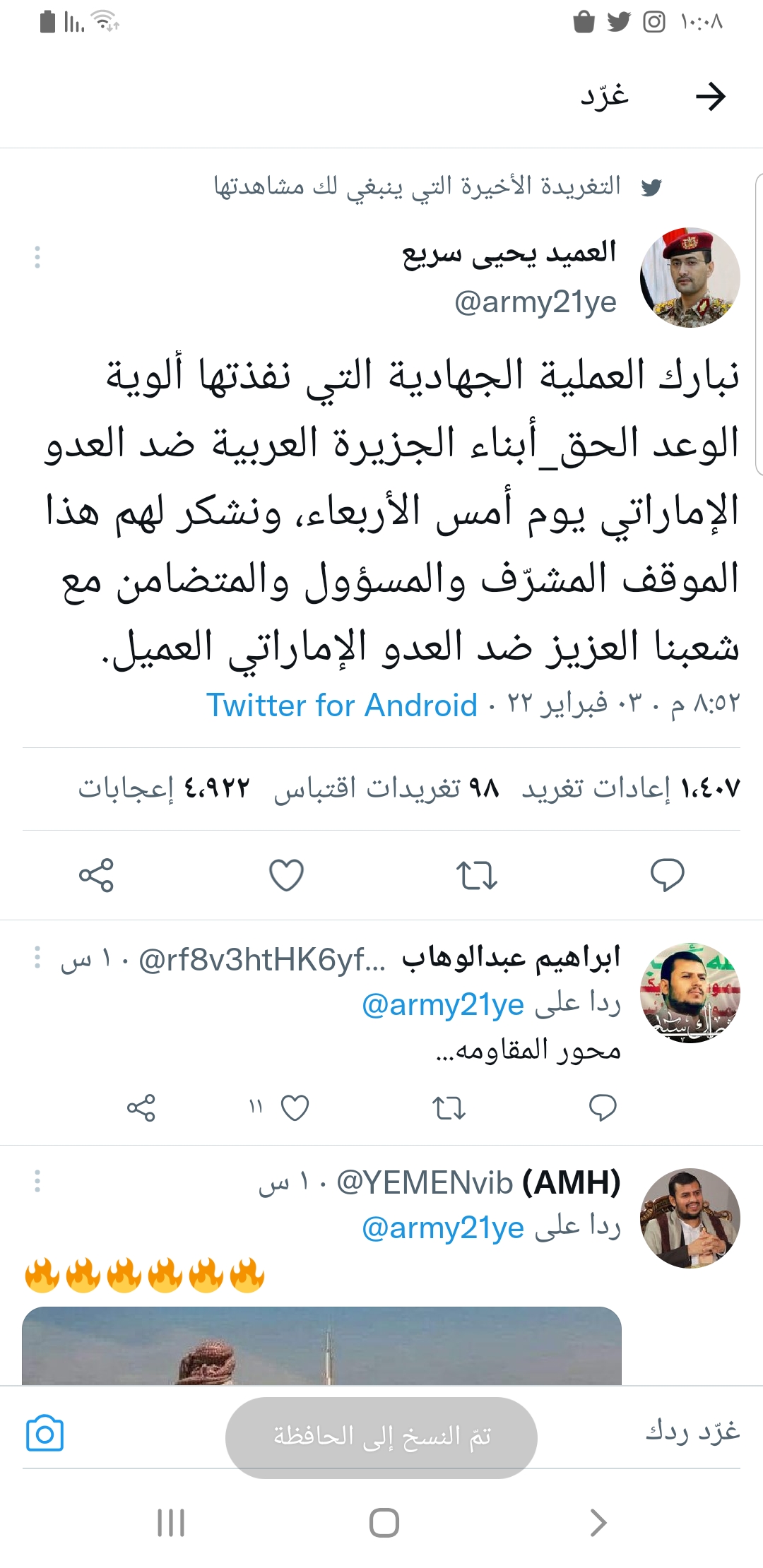Open @army21ye mention in the AMH reply
Viewport: 763px width, 1568px height.
(443, 1228)
